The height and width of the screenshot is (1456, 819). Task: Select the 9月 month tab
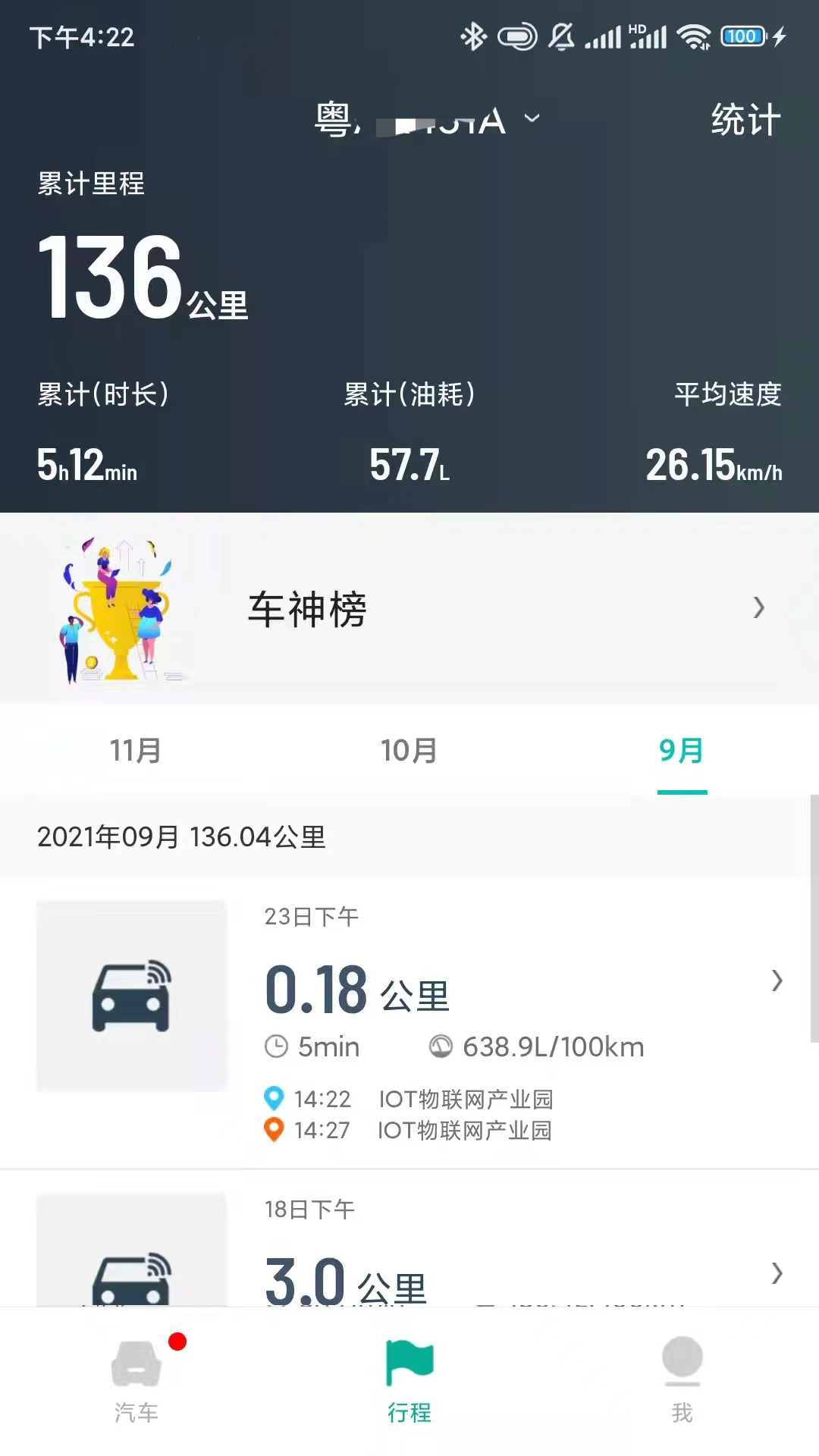pyautogui.click(x=681, y=751)
